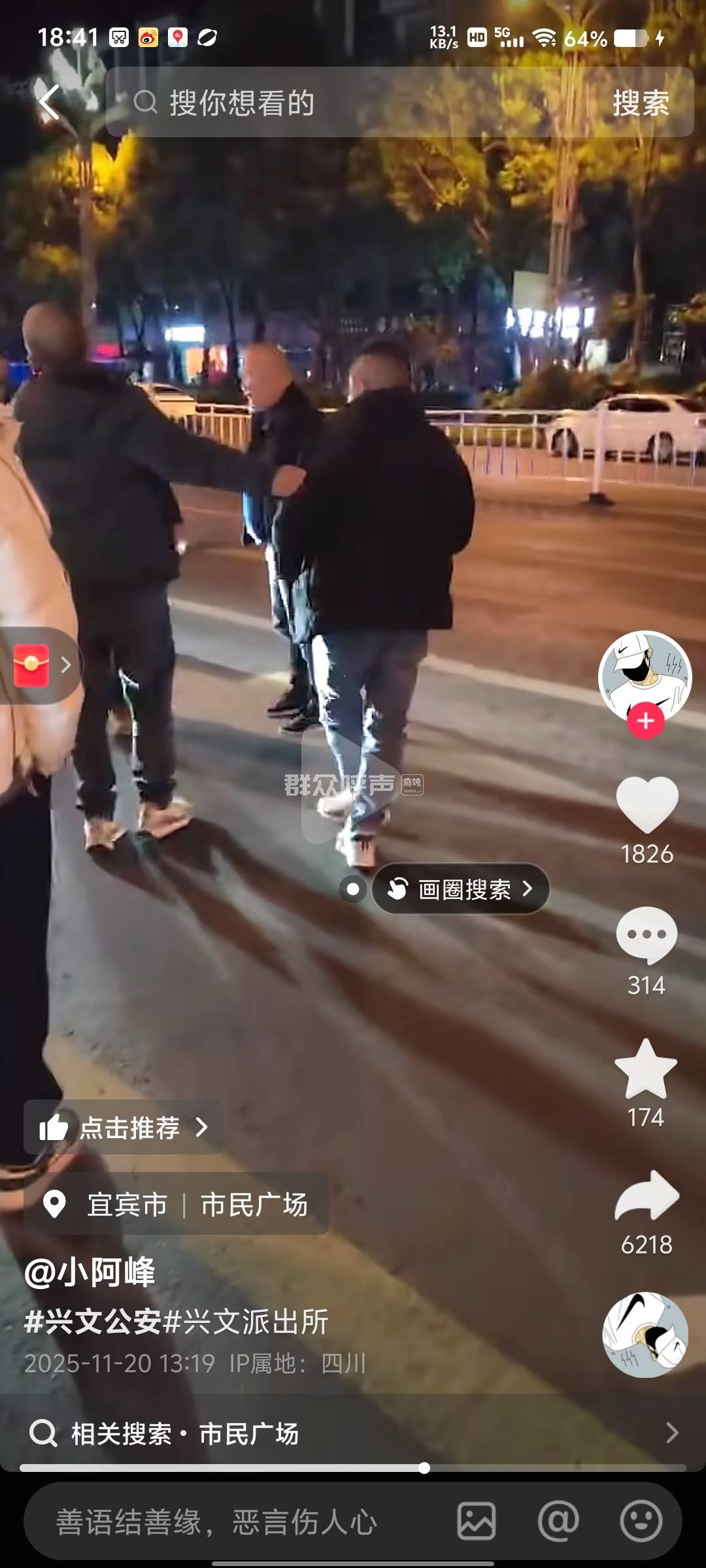Start 画圈搜索 circle search
Image resolution: width=706 pixels, height=1568 pixels.
[x=462, y=889]
